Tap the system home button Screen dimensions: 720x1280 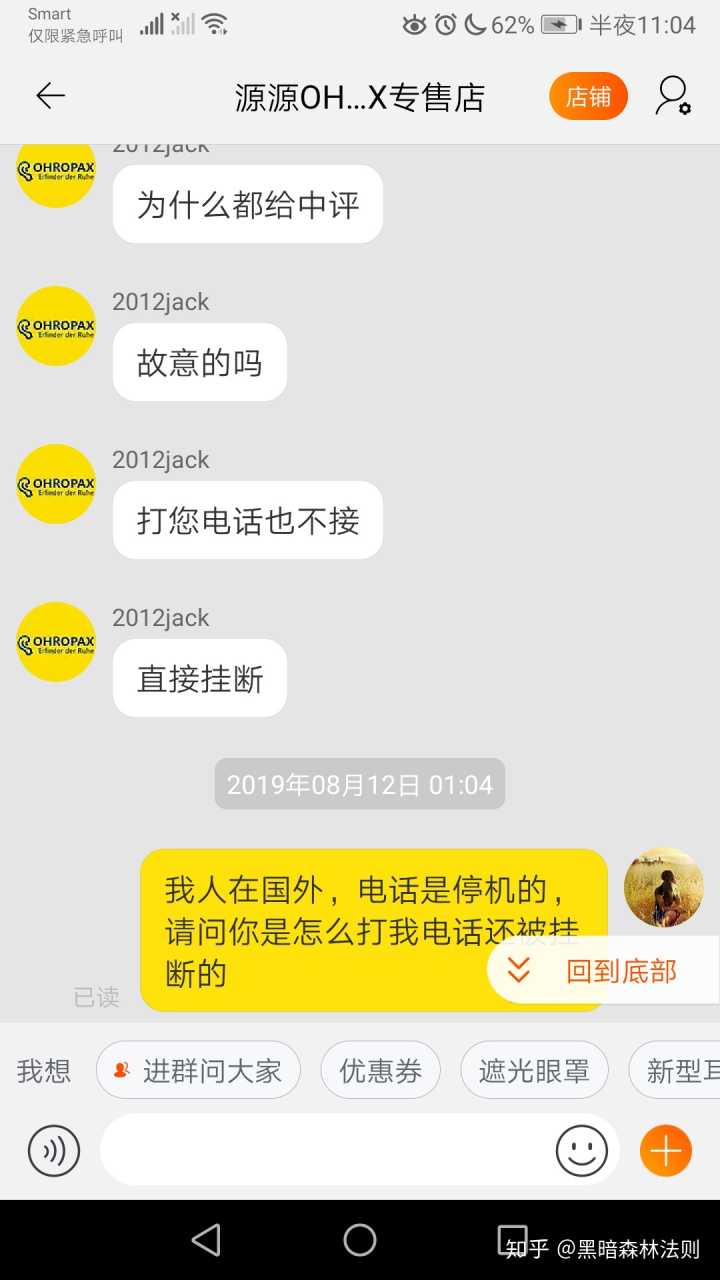360,1240
